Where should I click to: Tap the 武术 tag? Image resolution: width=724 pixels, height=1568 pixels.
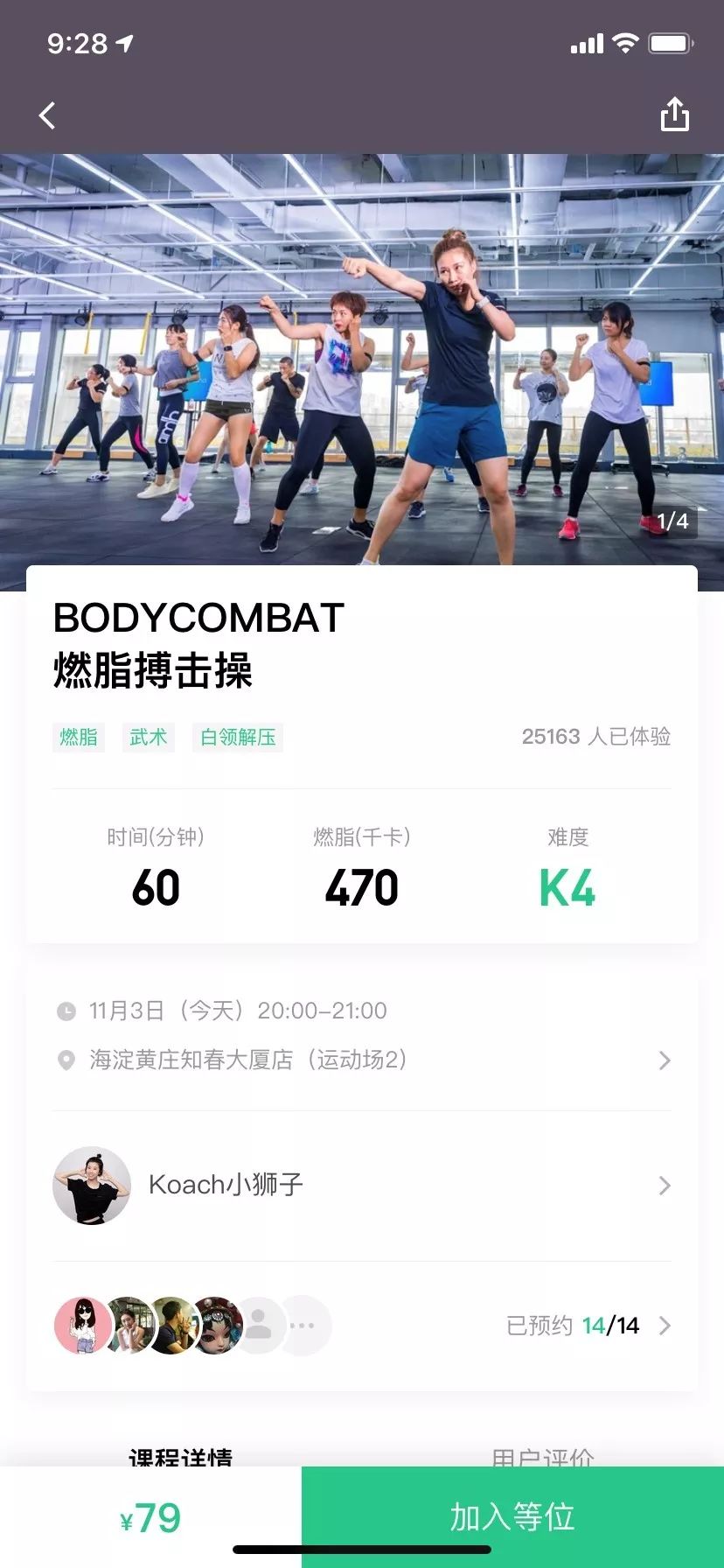[x=149, y=737]
